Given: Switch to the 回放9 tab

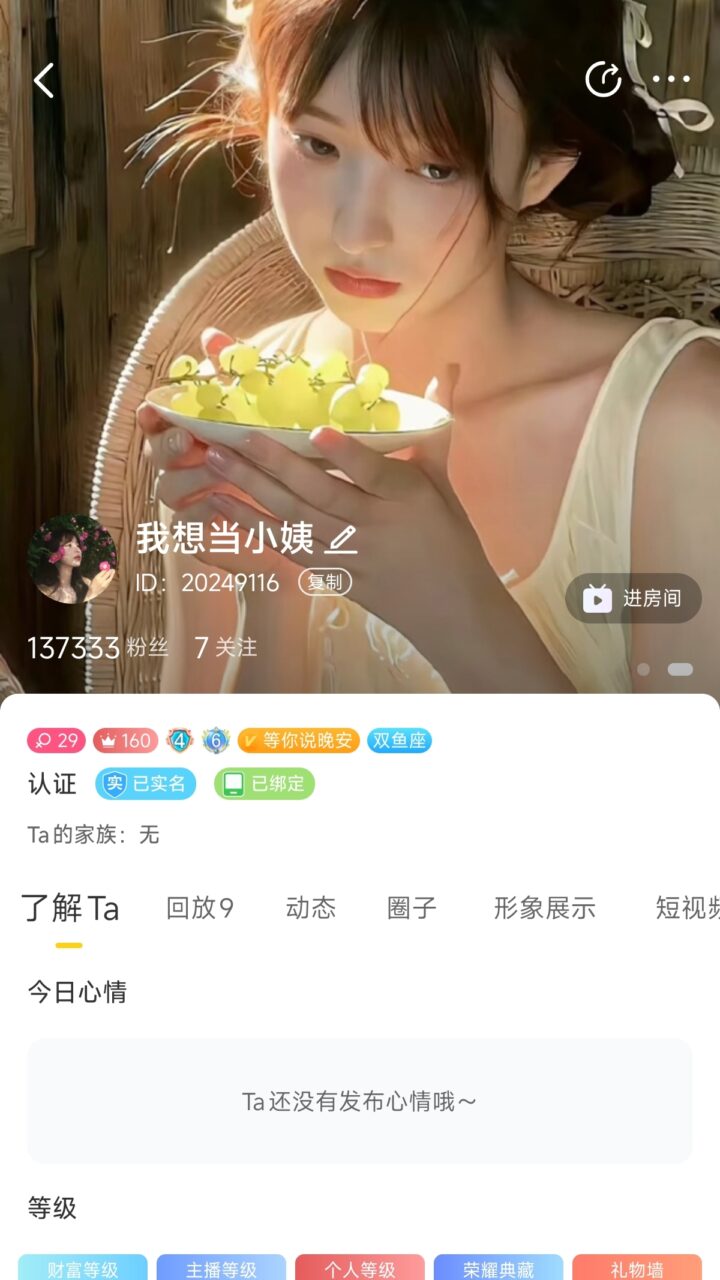Looking at the screenshot, I should 199,908.
